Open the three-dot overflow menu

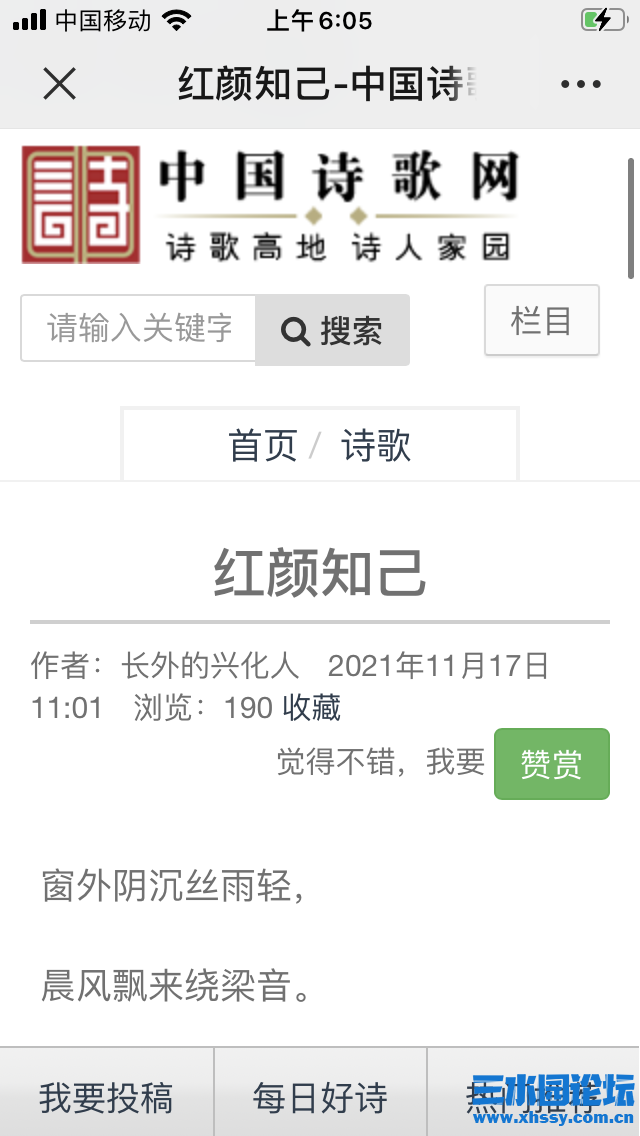tap(581, 84)
